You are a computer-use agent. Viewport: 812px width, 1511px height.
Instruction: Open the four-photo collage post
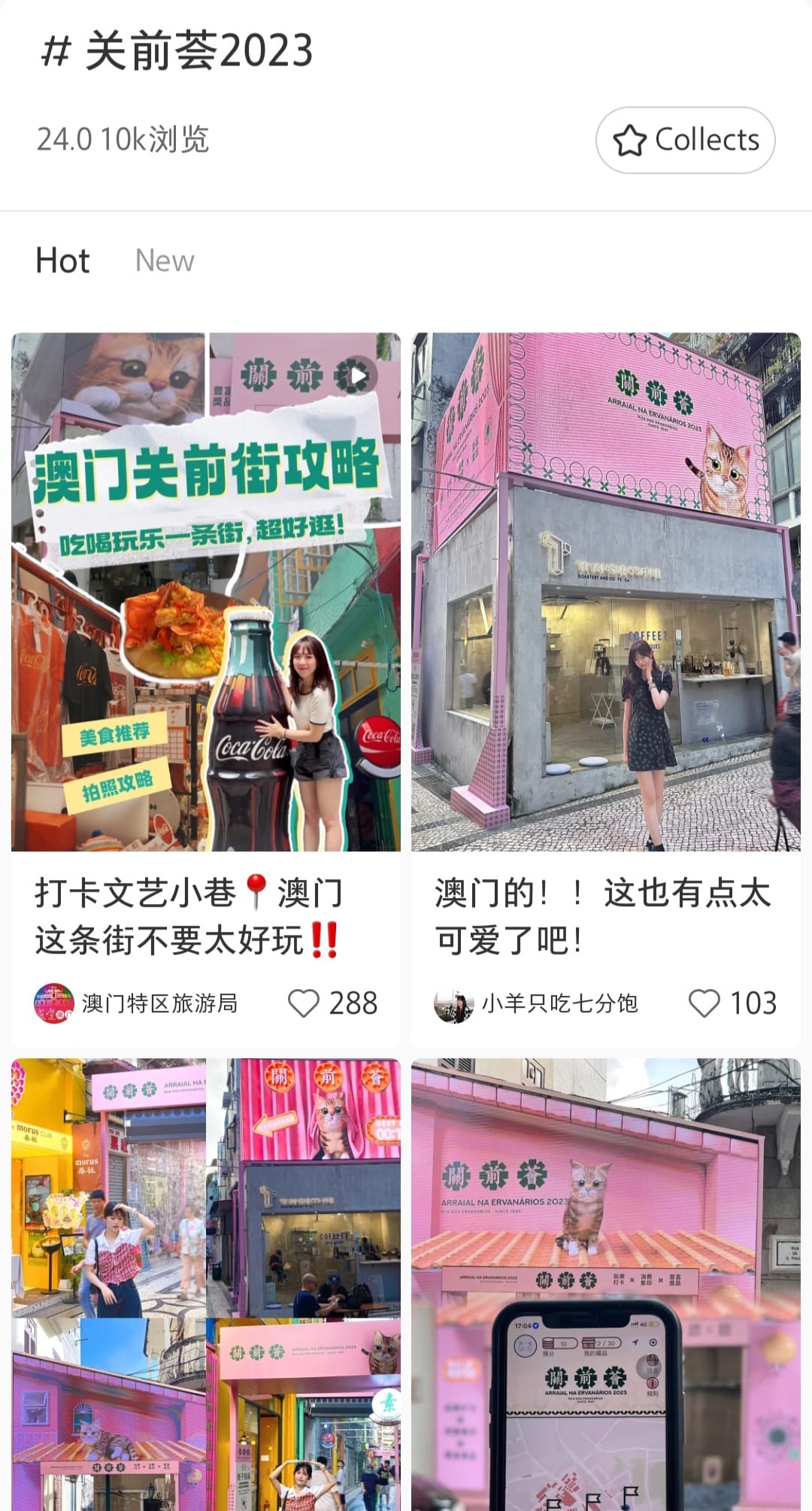click(x=206, y=1285)
